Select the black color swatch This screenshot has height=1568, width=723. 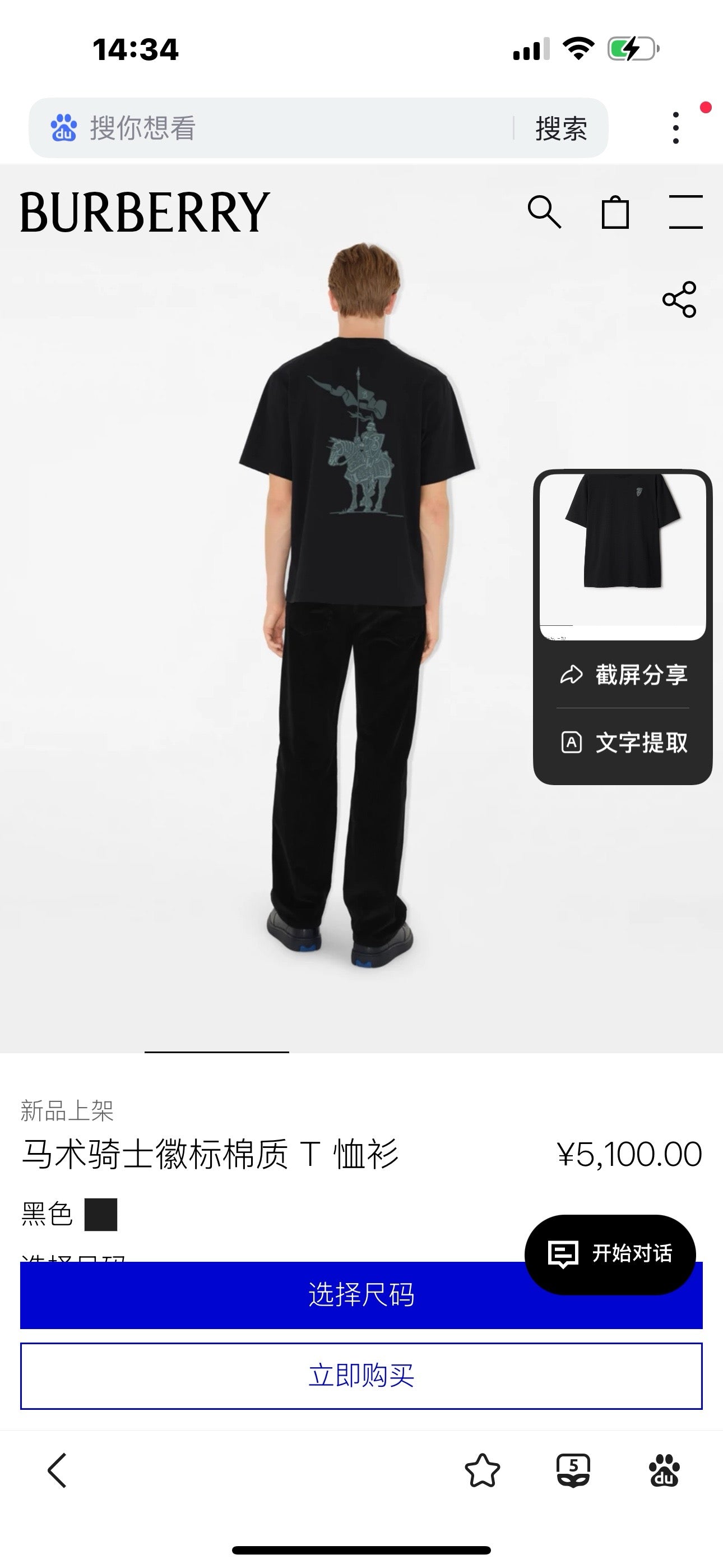(100, 1214)
